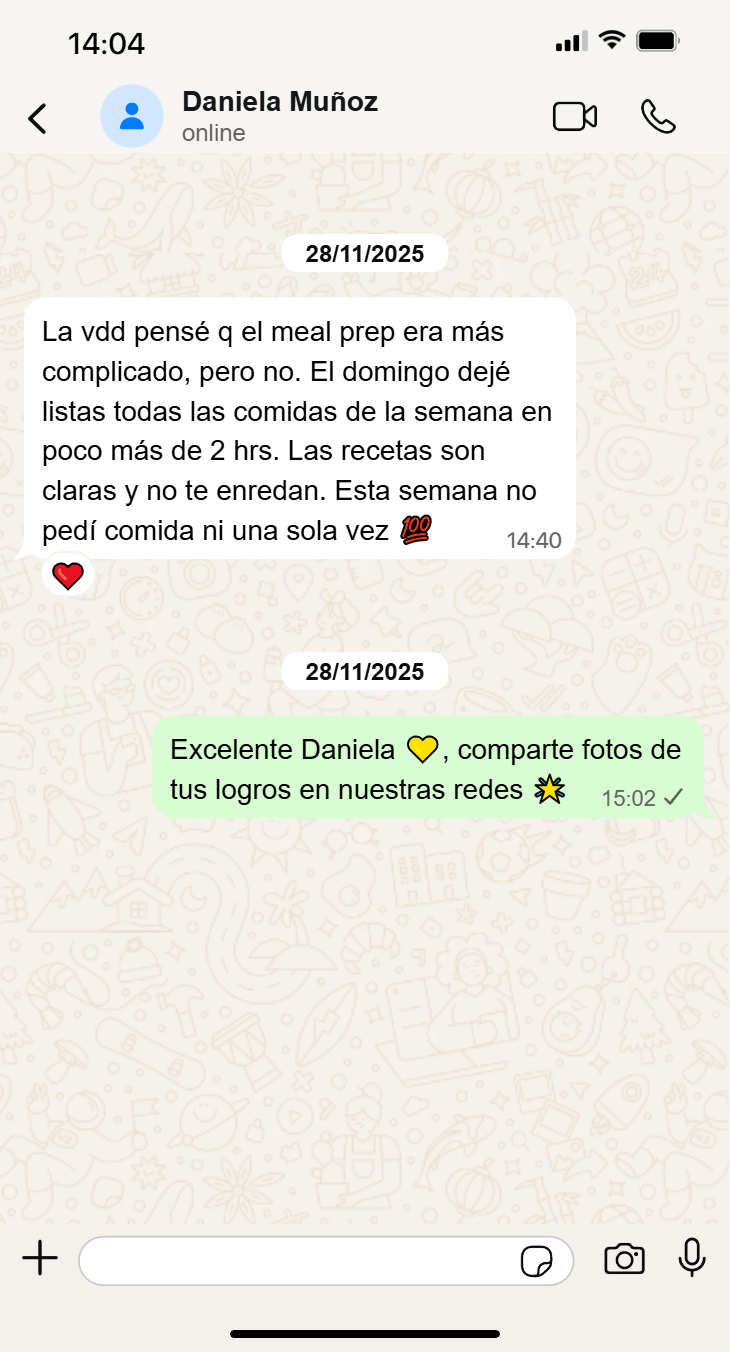Select the 28/11/2025 date header

pos(365,253)
